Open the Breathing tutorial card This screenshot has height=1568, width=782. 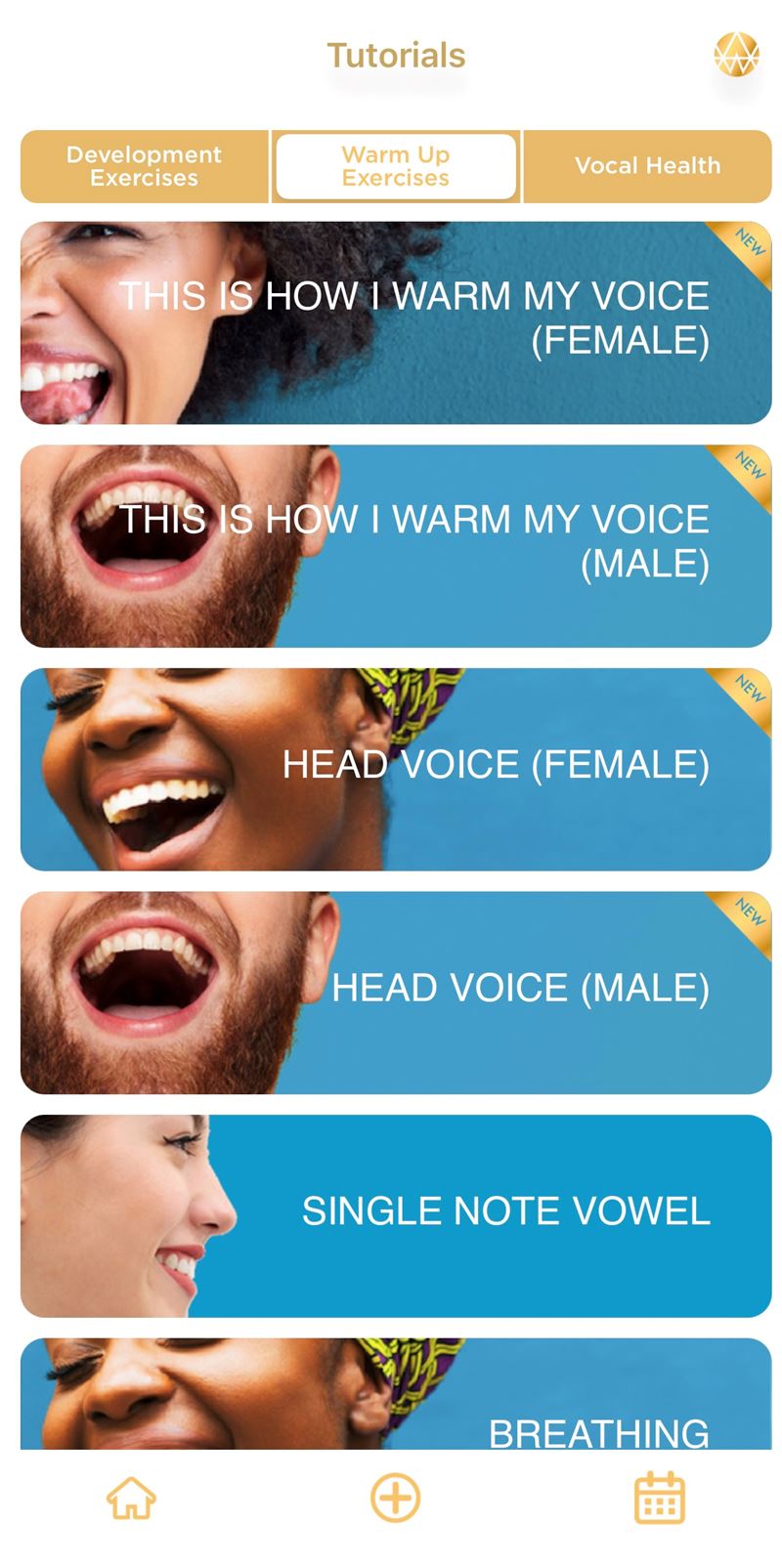pyautogui.click(x=396, y=1394)
